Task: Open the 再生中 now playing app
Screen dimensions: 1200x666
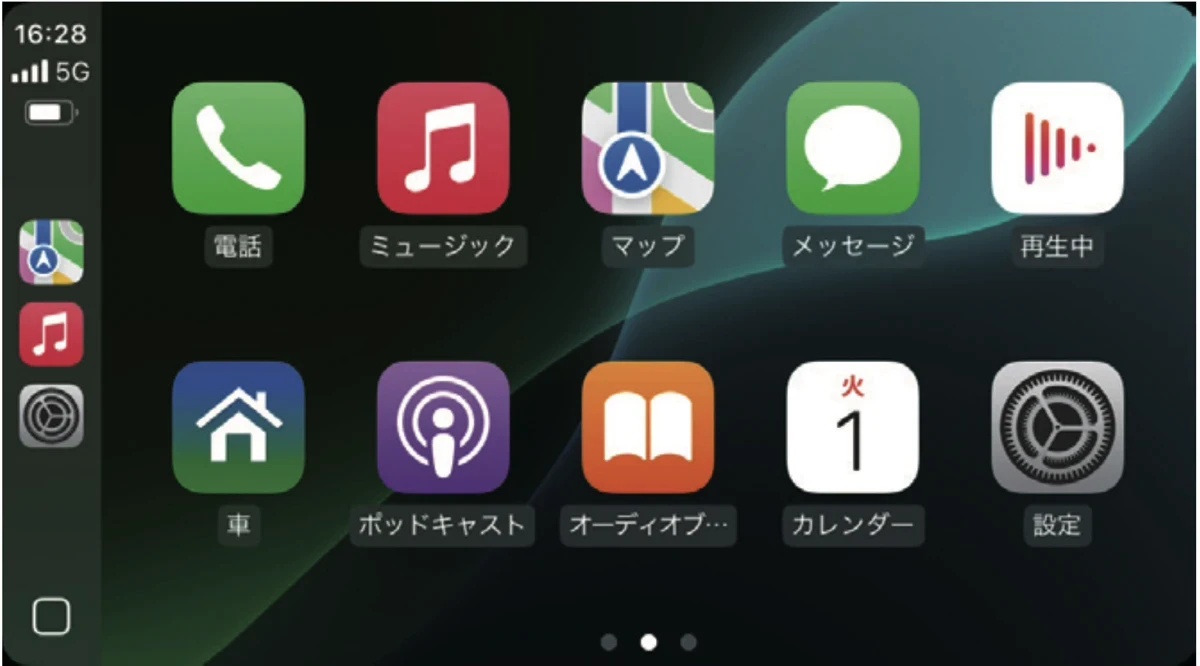Action: click(1057, 148)
